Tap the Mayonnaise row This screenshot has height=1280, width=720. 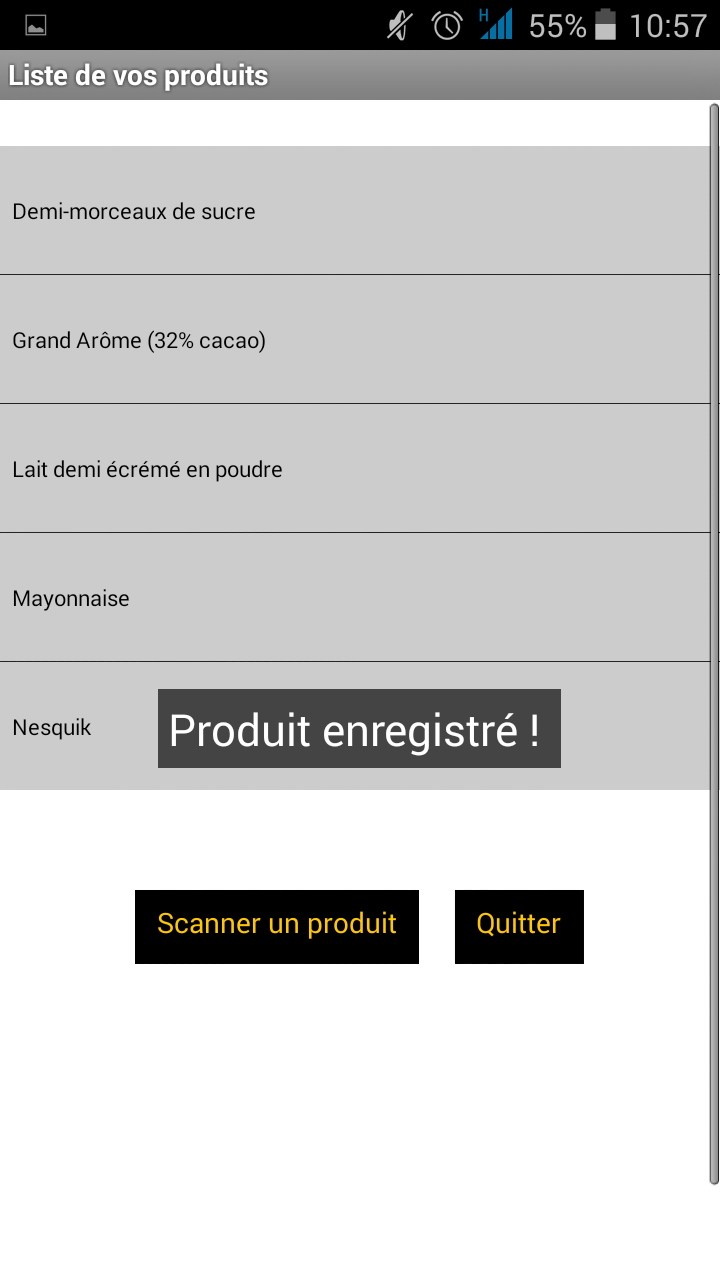click(355, 597)
